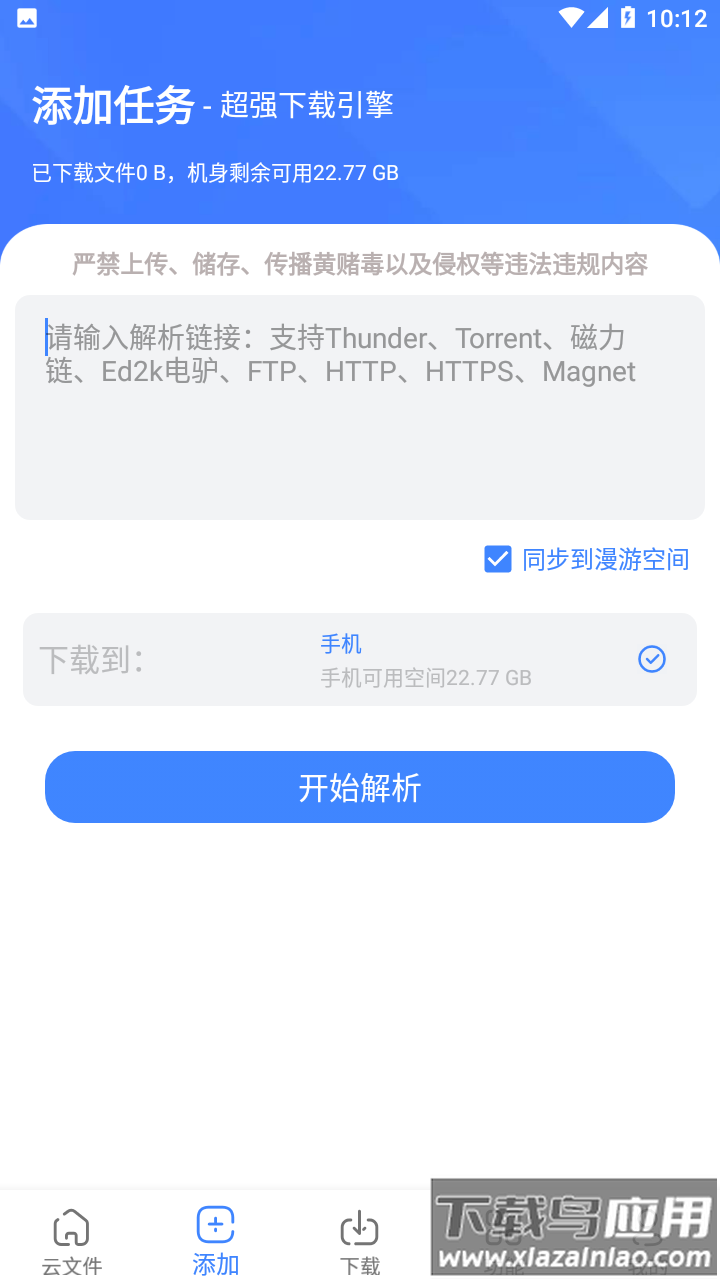The height and width of the screenshot is (1280, 720).
Task: Tap the circled checkmark beside 手机
Action: click(651, 660)
